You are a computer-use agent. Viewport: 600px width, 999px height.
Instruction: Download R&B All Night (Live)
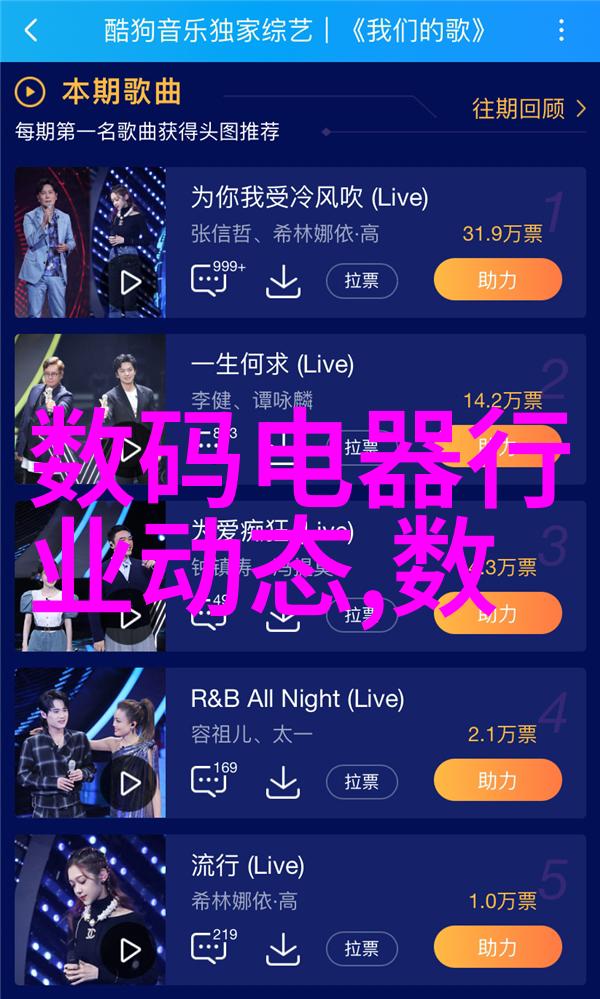pos(283,781)
